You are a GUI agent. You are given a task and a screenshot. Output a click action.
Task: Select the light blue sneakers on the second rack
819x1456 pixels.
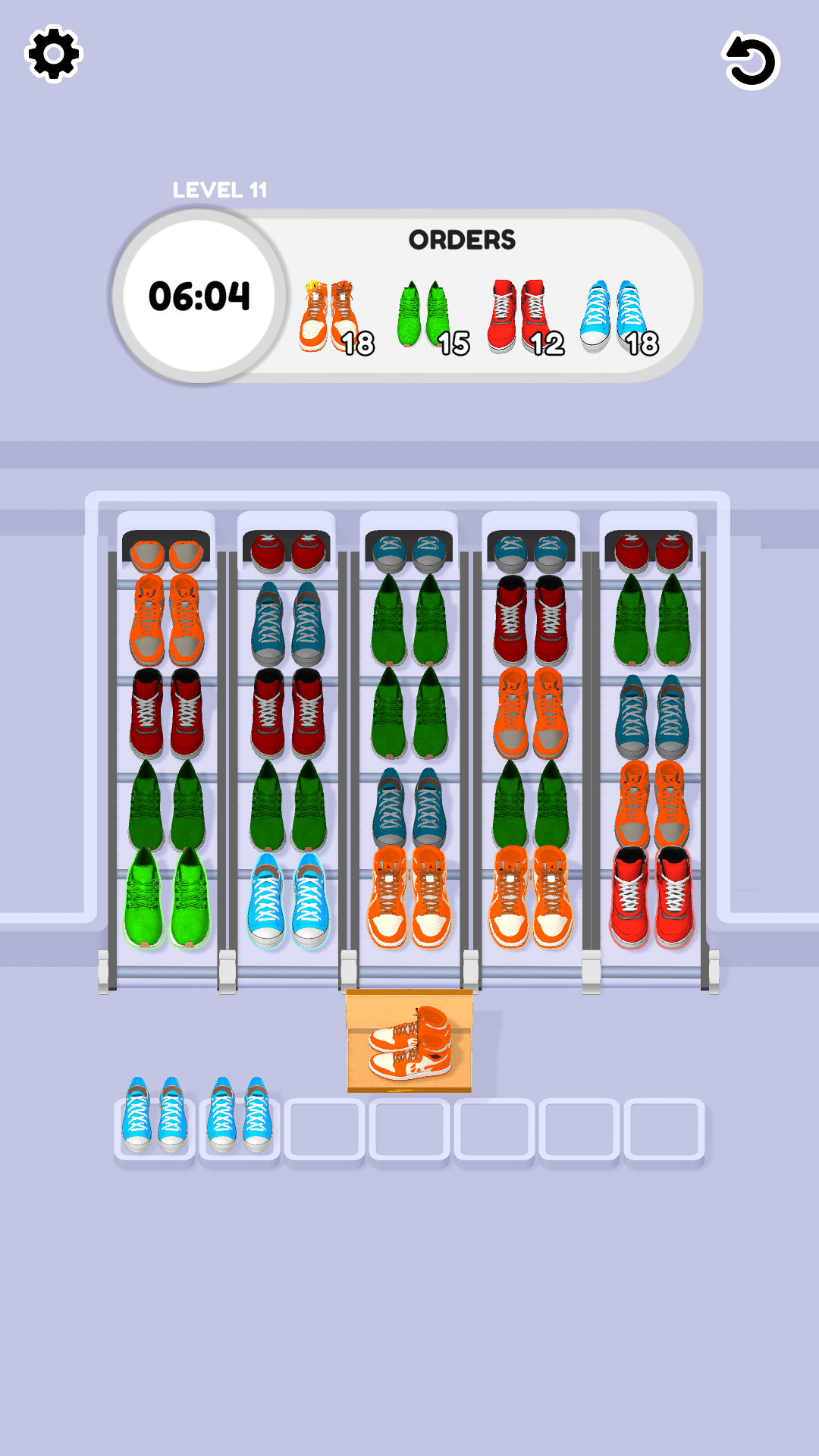[x=288, y=900]
